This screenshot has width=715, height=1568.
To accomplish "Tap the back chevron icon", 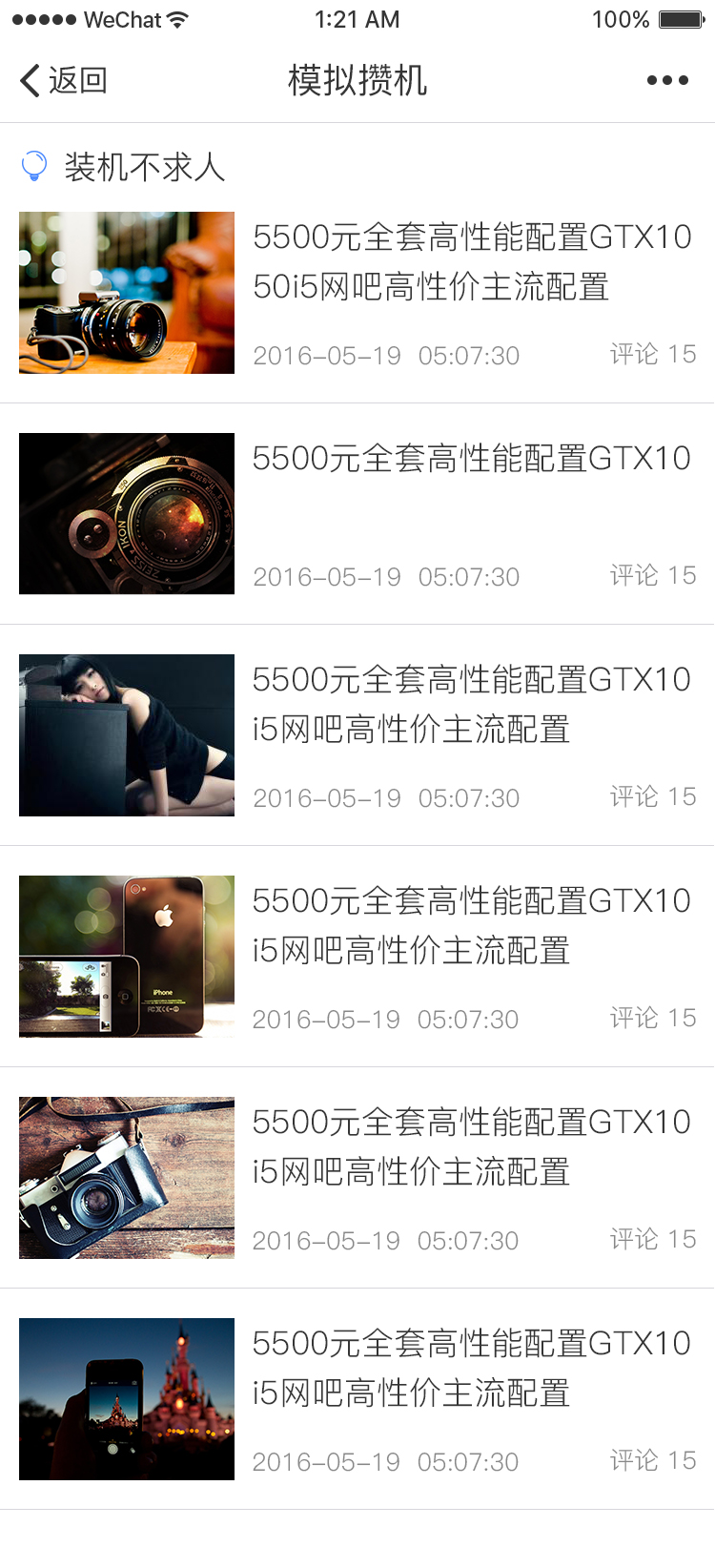I will click(28, 80).
